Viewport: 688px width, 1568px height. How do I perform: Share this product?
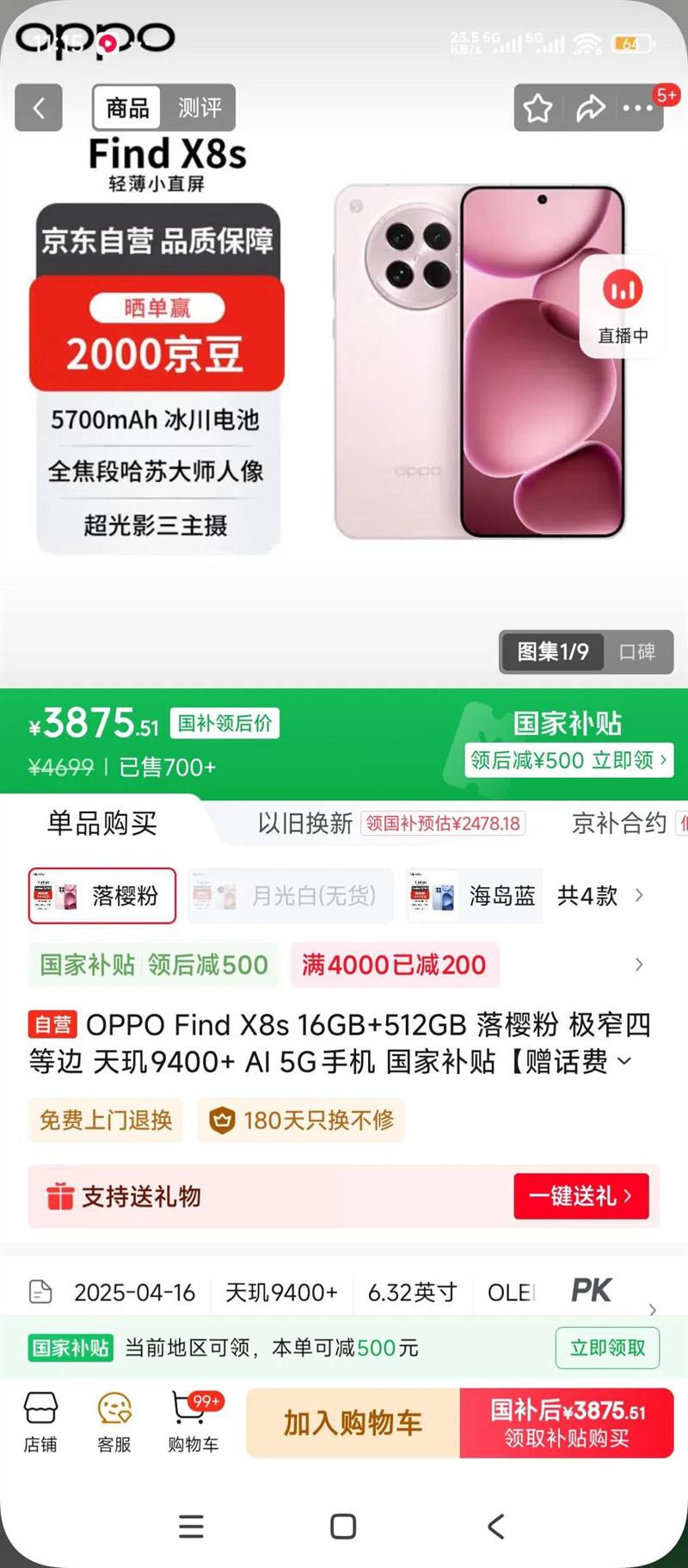pyautogui.click(x=590, y=108)
